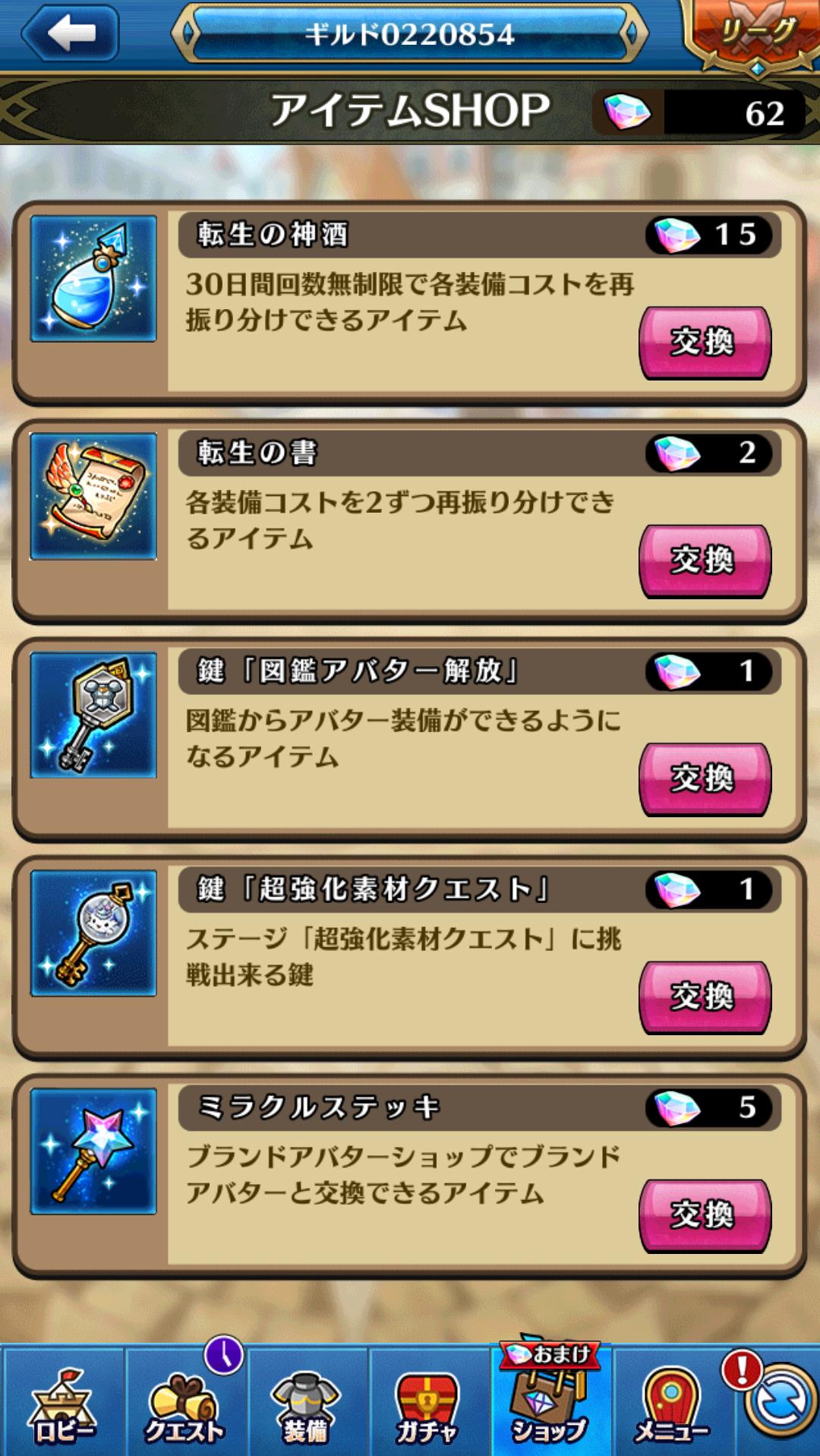Open the ガチャ tab
This screenshot has height=1456, width=820.
(427, 1404)
